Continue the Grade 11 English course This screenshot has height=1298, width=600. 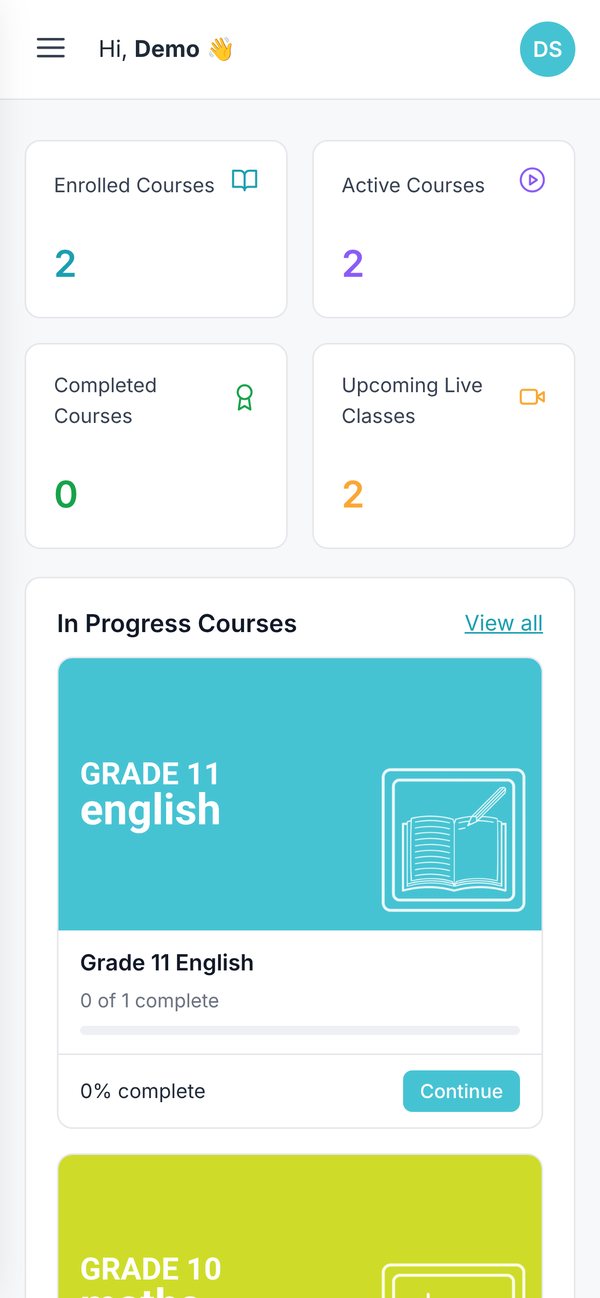point(461,1091)
